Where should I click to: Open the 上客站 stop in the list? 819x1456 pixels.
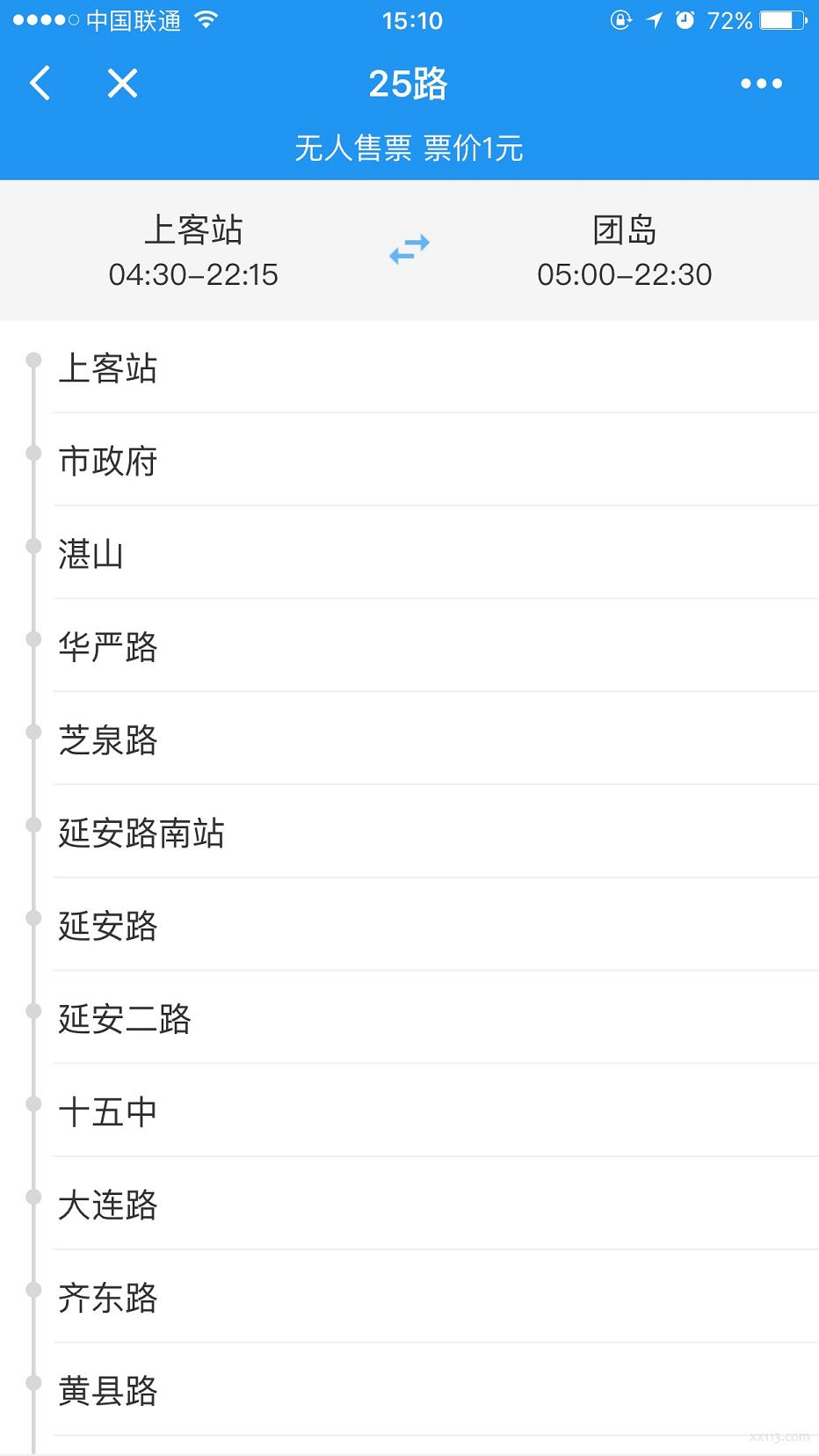tap(409, 367)
